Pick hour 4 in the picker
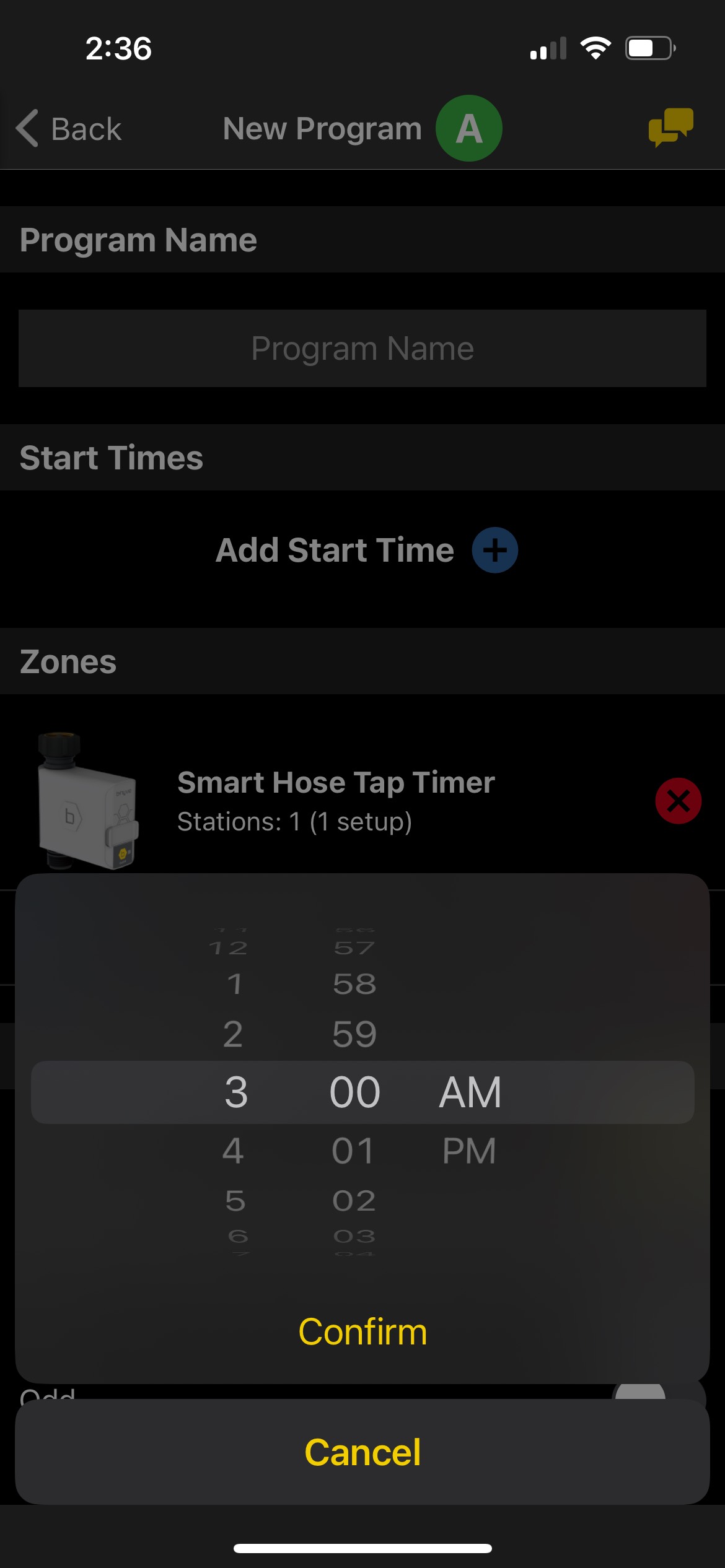This screenshot has height=1568, width=725. coord(234,1151)
